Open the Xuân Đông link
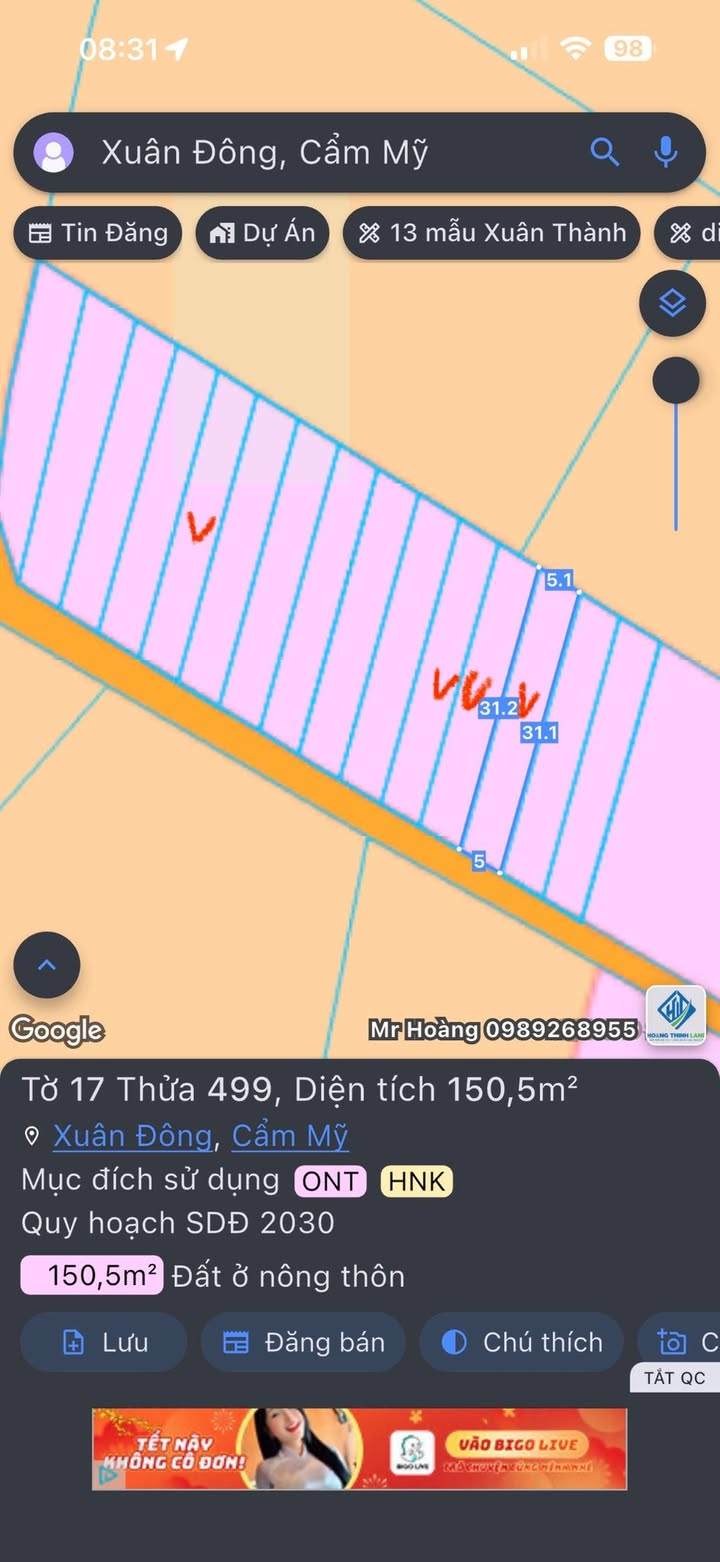The image size is (720, 1562). [x=132, y=1136]
